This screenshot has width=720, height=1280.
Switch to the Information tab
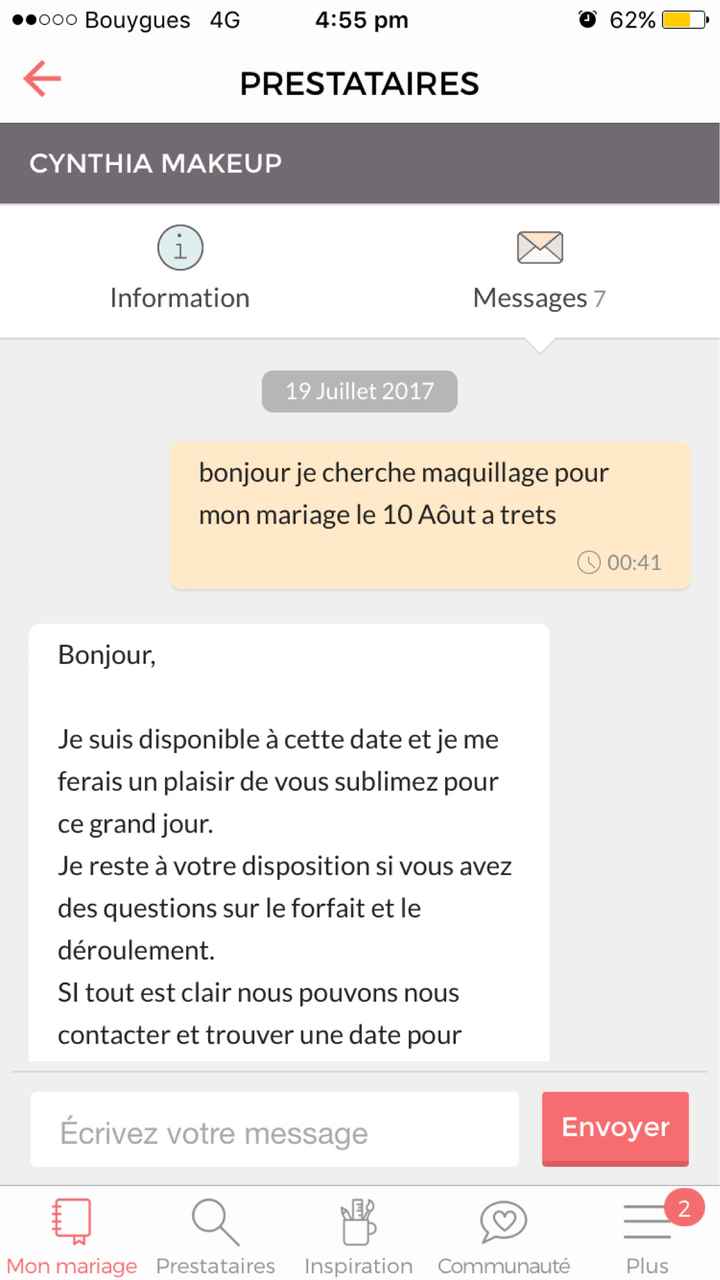180,269
